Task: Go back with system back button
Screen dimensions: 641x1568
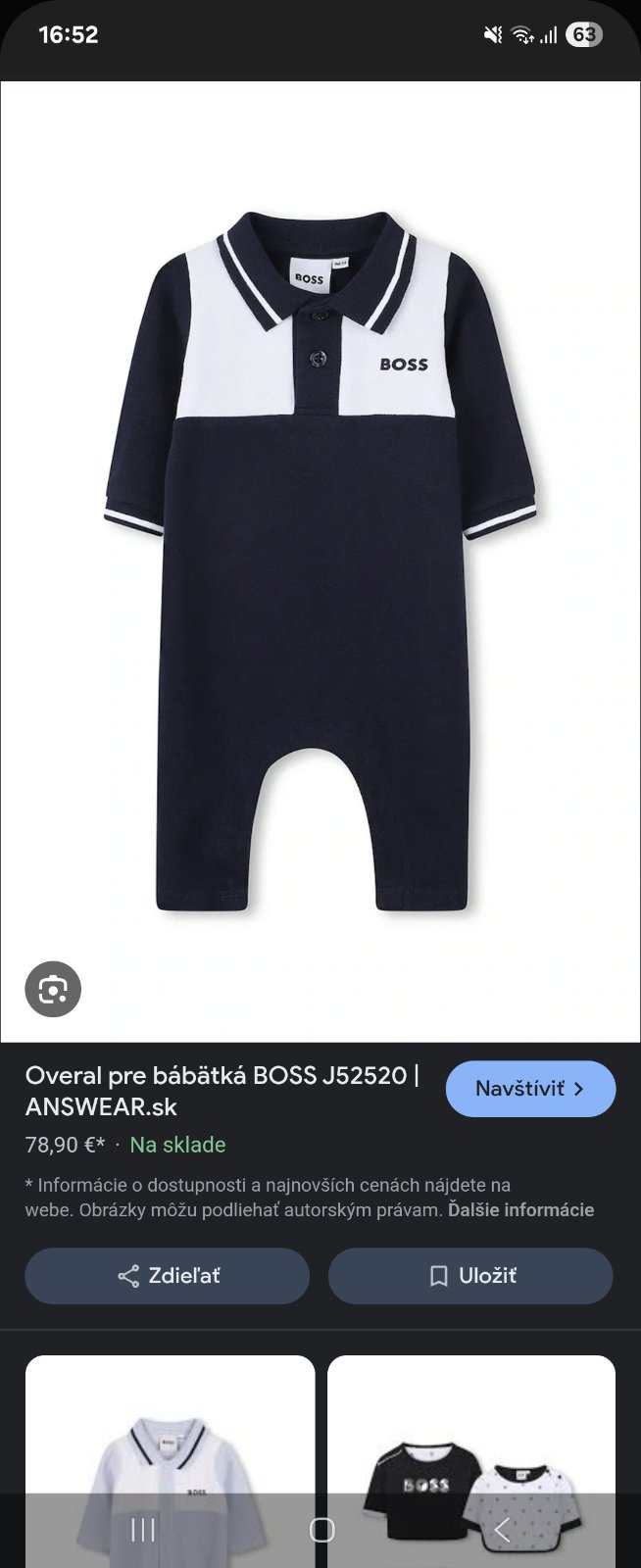Action: click(502, 1531)
